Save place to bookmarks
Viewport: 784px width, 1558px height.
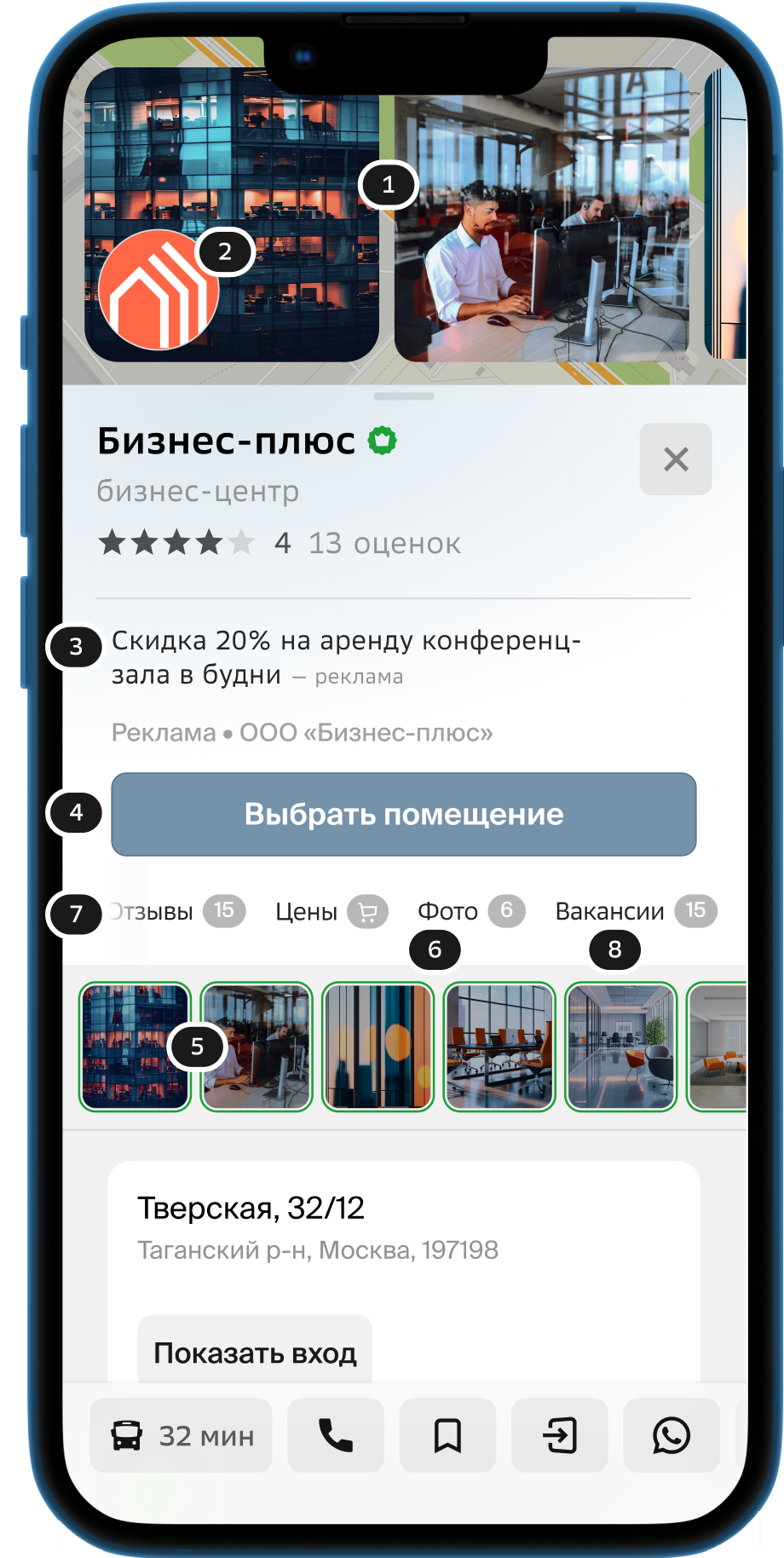[447, 1435]
